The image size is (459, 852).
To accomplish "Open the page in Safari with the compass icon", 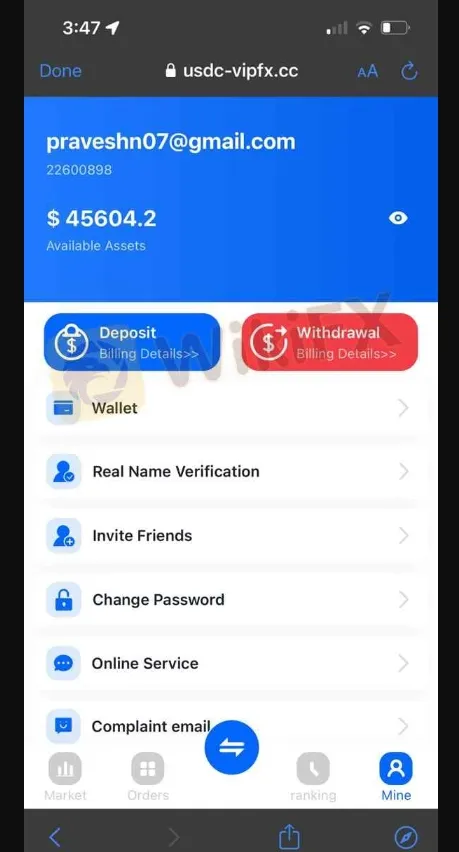I will pyautogui.click(x=406, y=837).
